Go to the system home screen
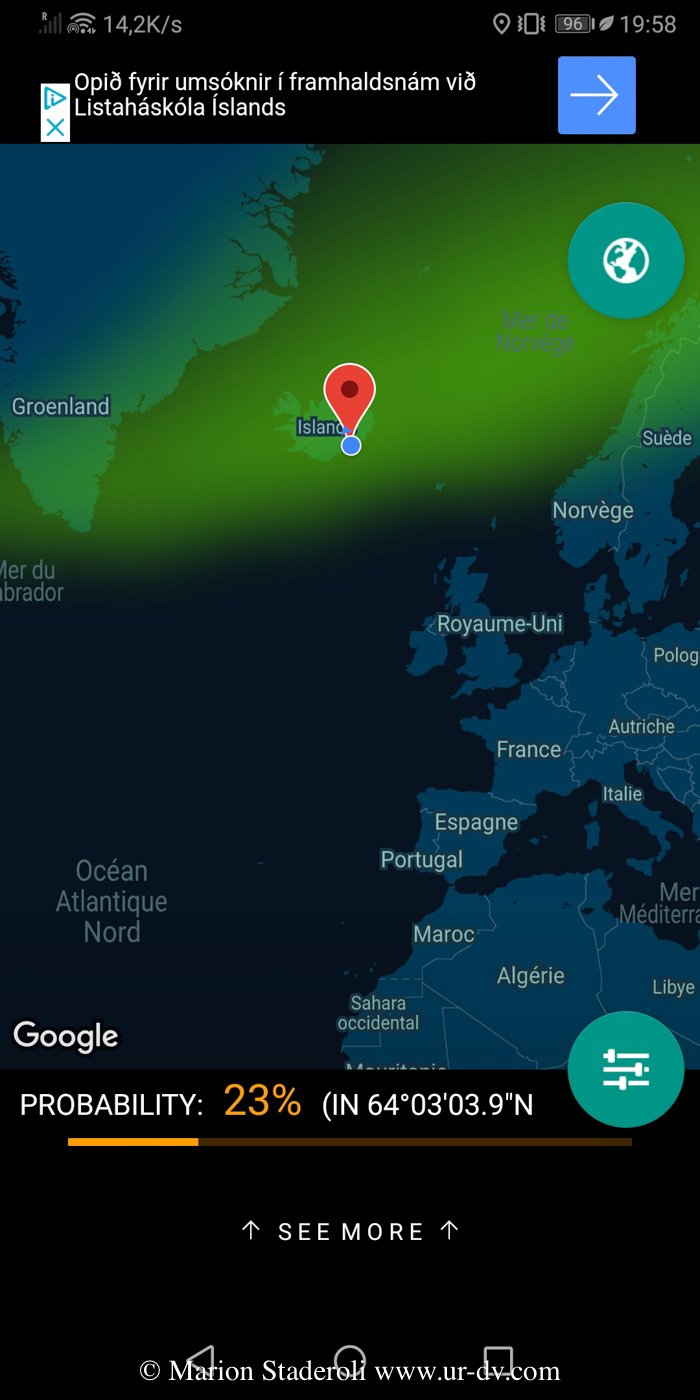The height and width of the screenshot is (1400, 700). [349, 1358]
